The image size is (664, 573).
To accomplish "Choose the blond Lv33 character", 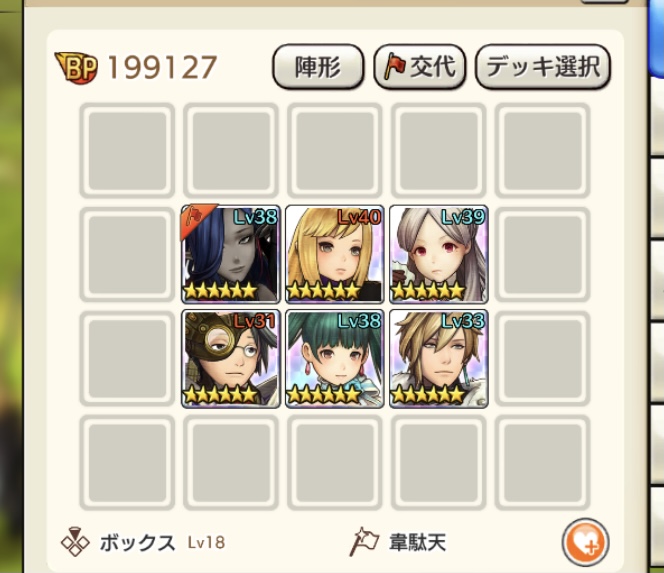I will click(438, 358).
